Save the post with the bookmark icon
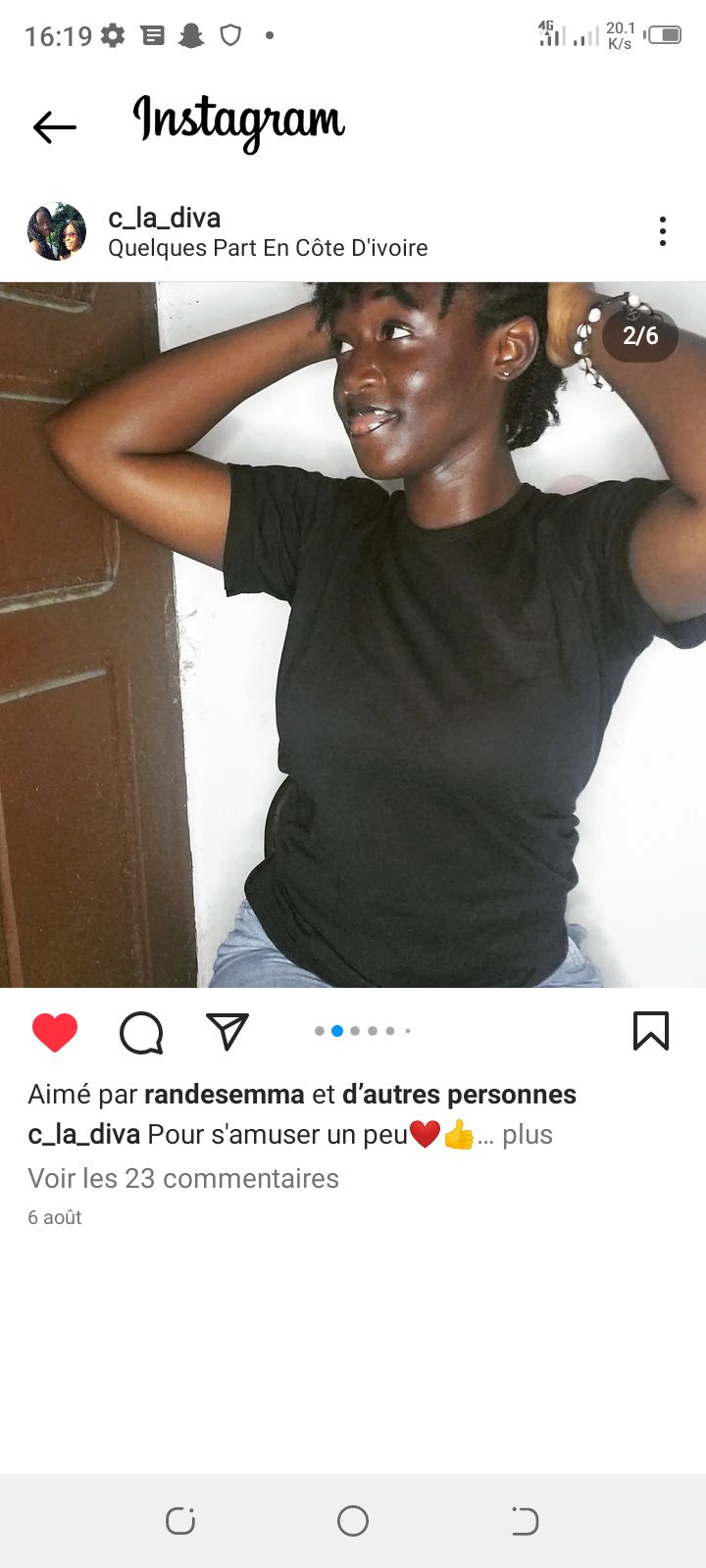Screen dimensions: 706x1568 (651, 1031)
